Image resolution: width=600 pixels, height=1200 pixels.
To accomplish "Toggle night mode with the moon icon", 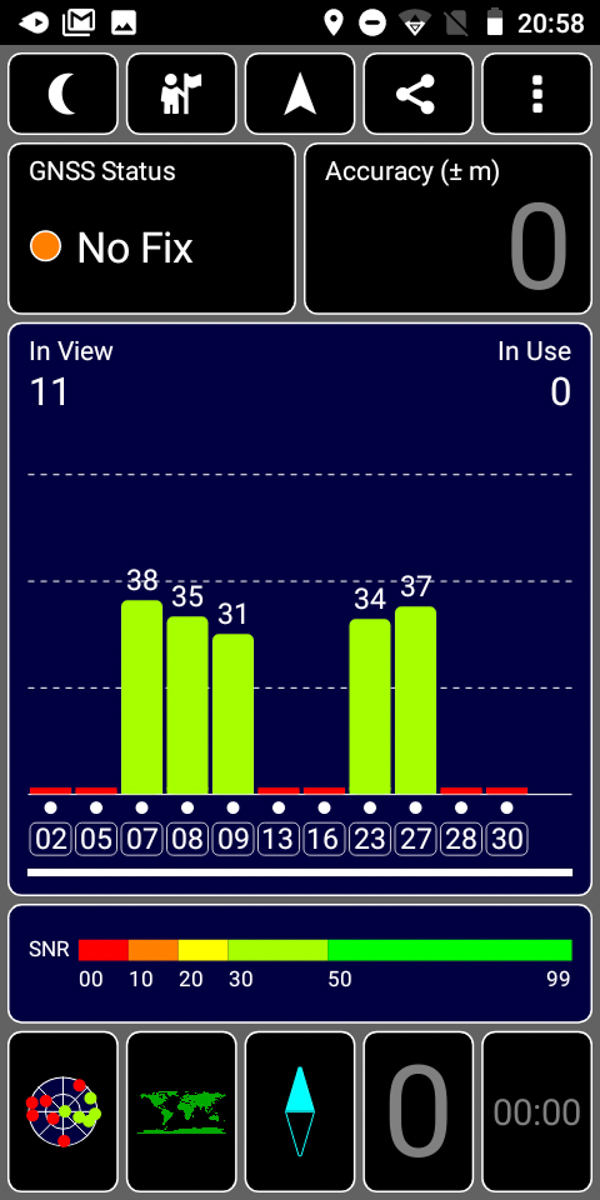I will click(x=63, y=94).
